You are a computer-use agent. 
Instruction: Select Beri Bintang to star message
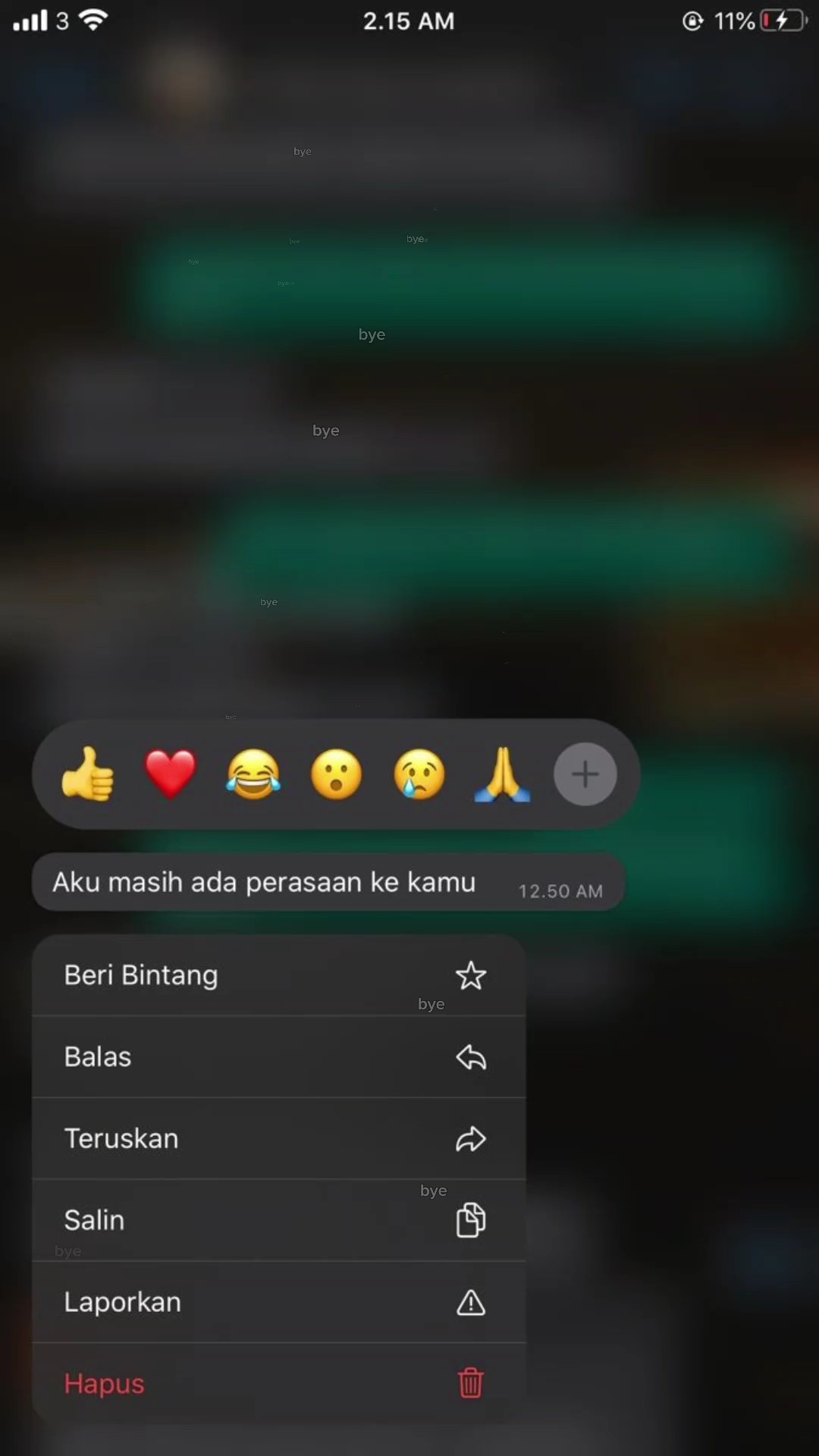click(279, 975)
